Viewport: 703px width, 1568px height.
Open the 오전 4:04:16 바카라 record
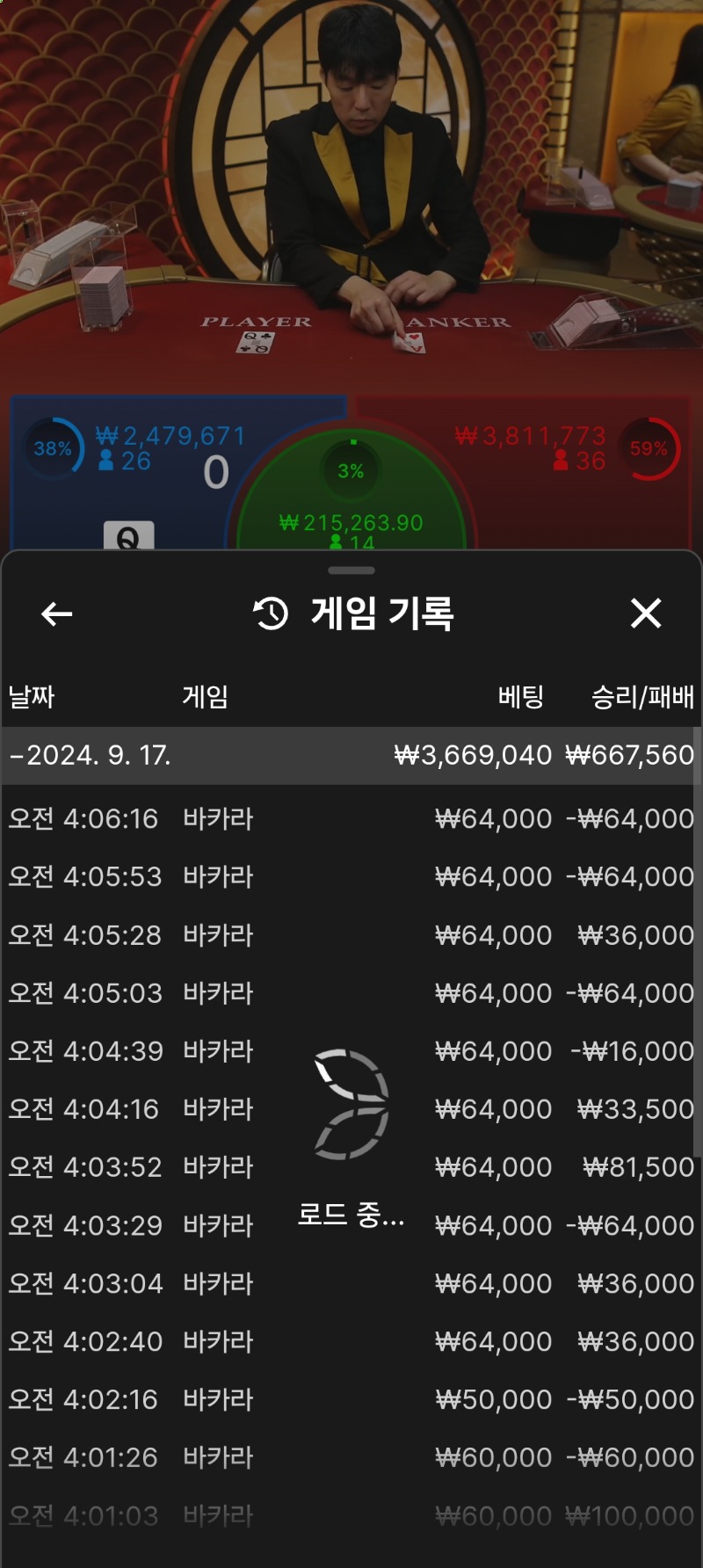pos(351,1108)
